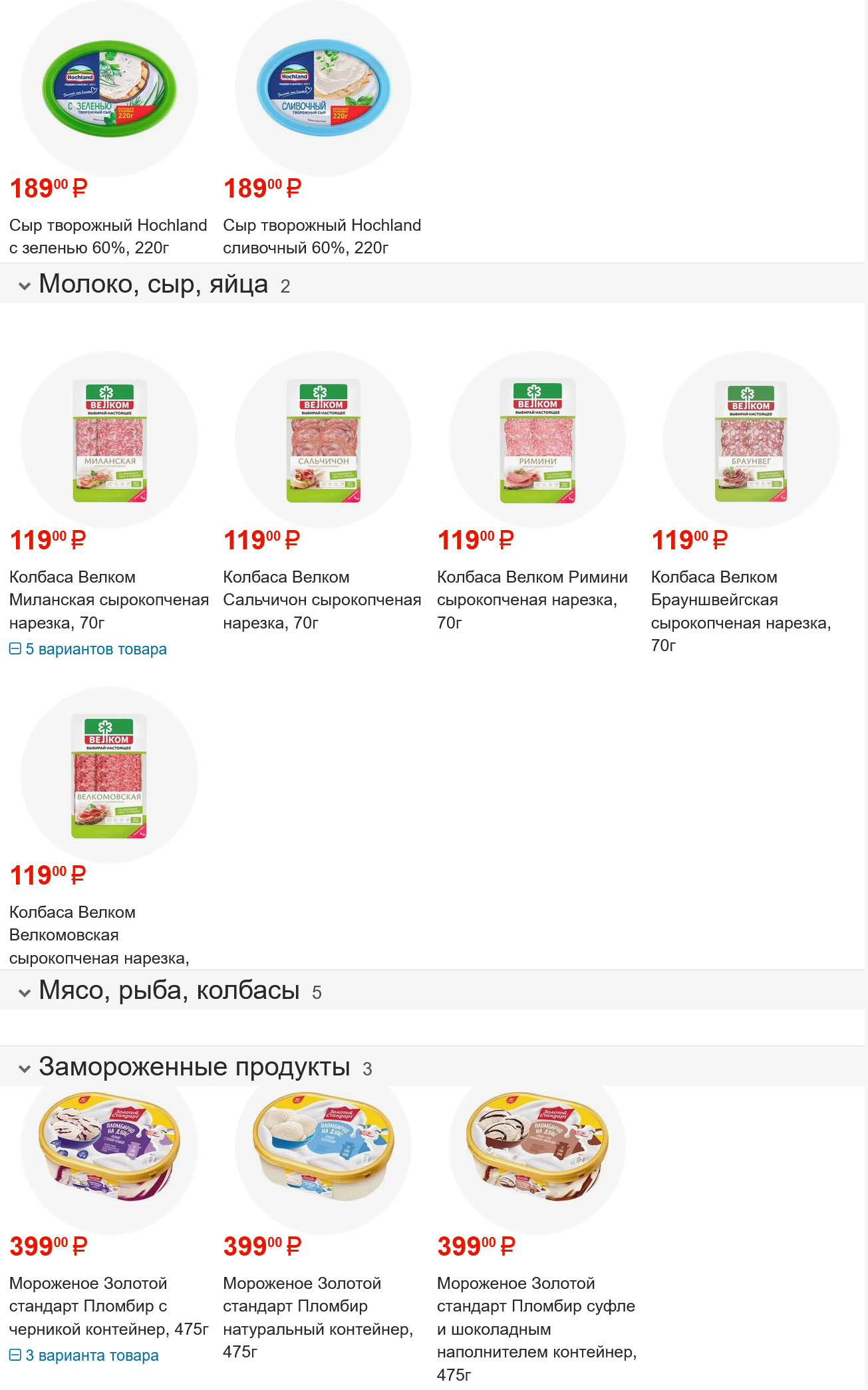Collapse the Мясо, рыба, колбасы section
Image resolution: width=868 pixels, height=1390 pixels.
[x=25, y=992]
